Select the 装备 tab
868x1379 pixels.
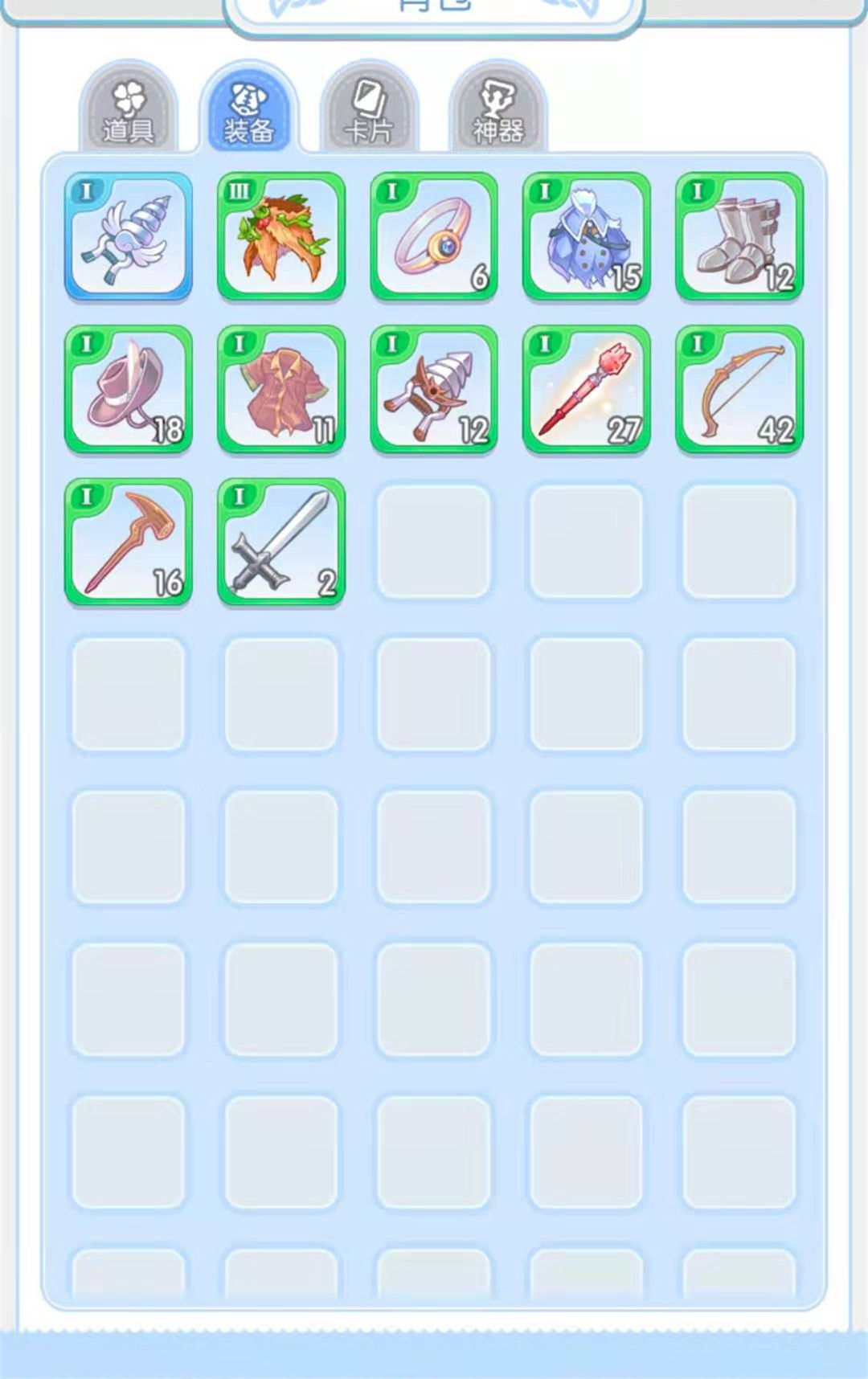click(249, 112)
